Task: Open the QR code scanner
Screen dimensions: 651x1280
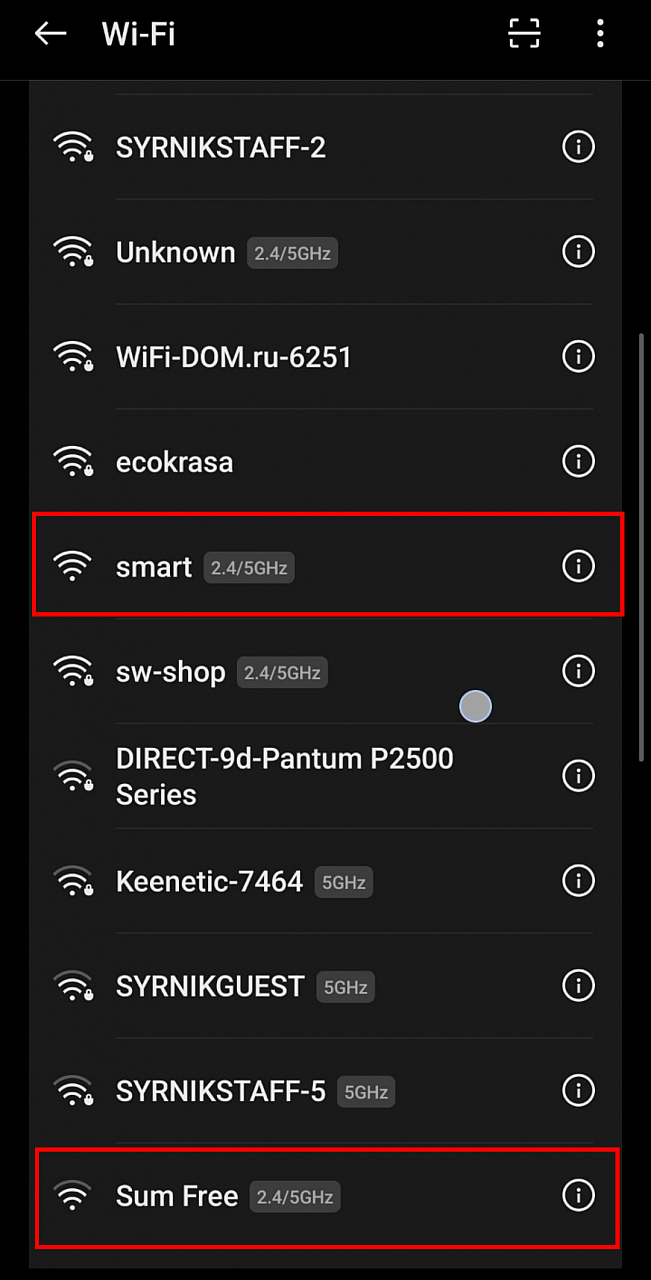Action: tap(524, 33)
